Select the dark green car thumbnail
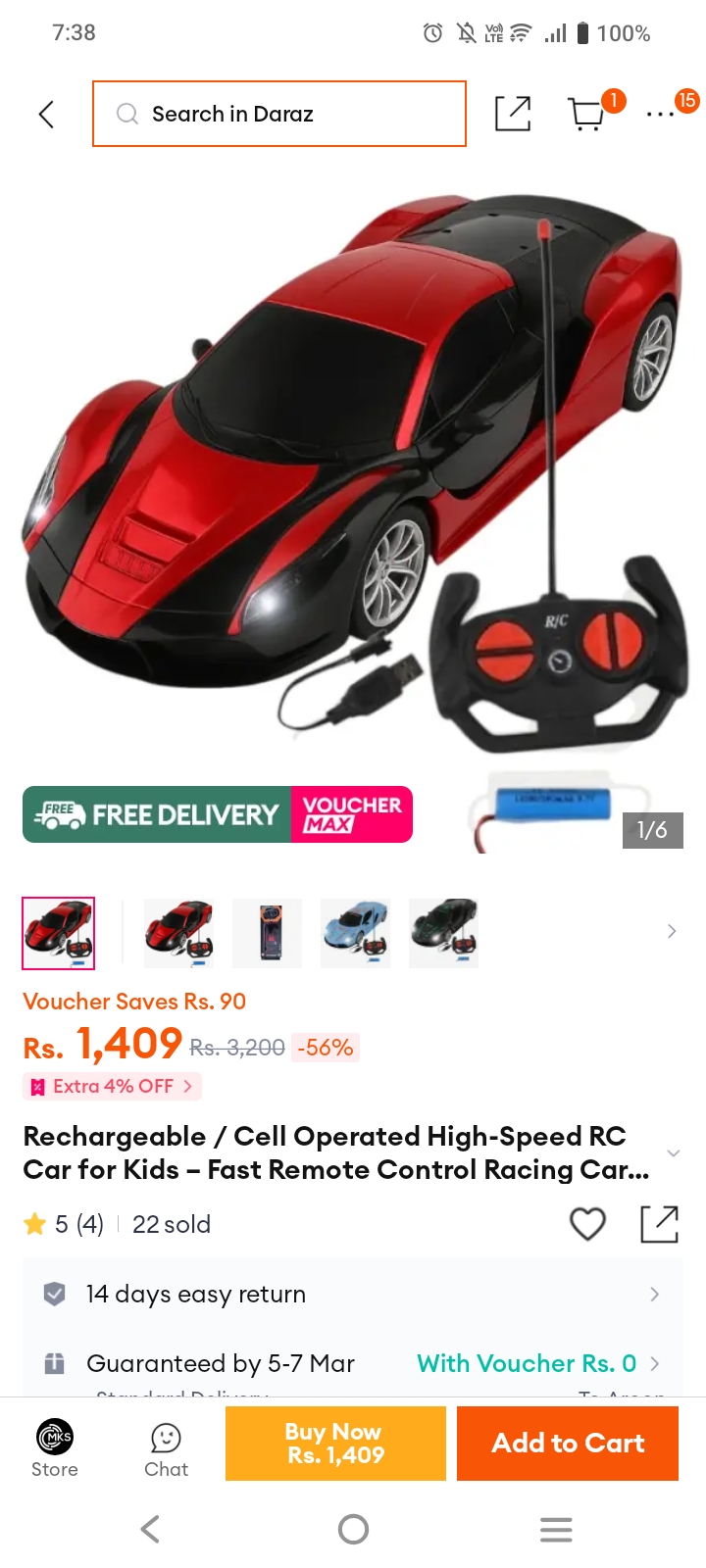This screenshot has height=1568, width=706. pyautogui.click(x=443, y=933)
